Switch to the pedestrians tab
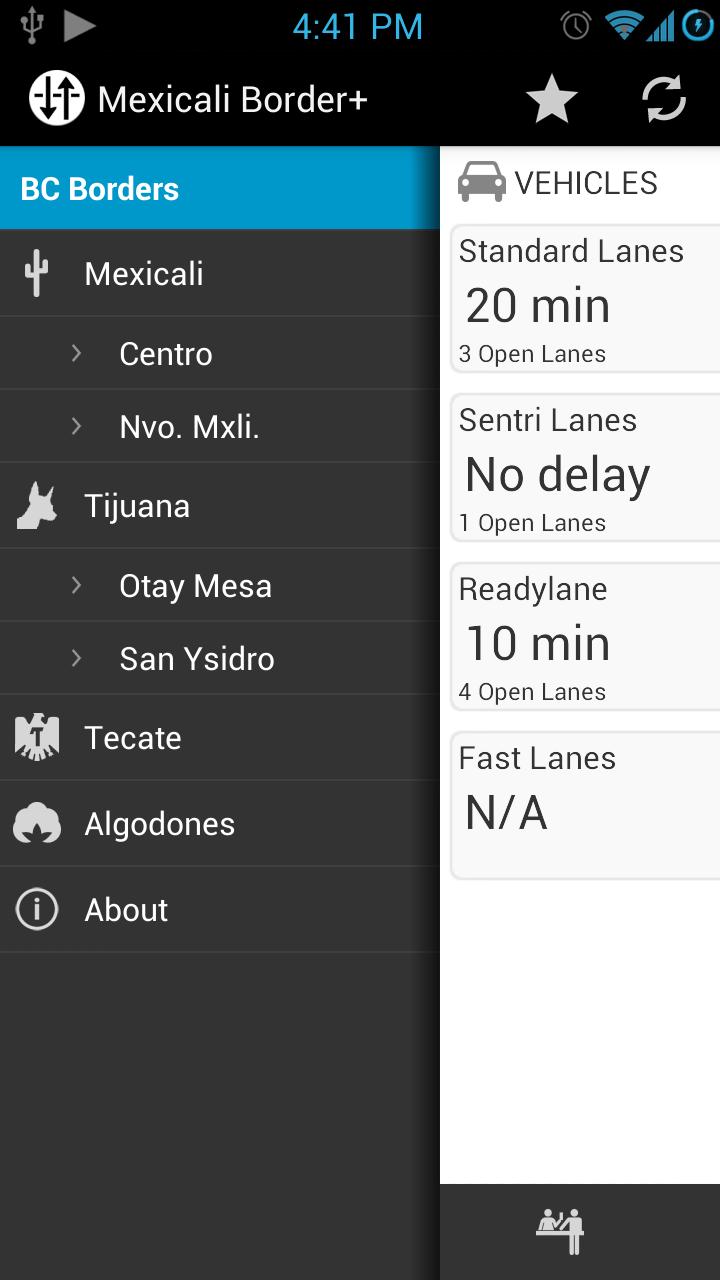The height and width of the screenshot is (1280, 720). (560, 1231)
